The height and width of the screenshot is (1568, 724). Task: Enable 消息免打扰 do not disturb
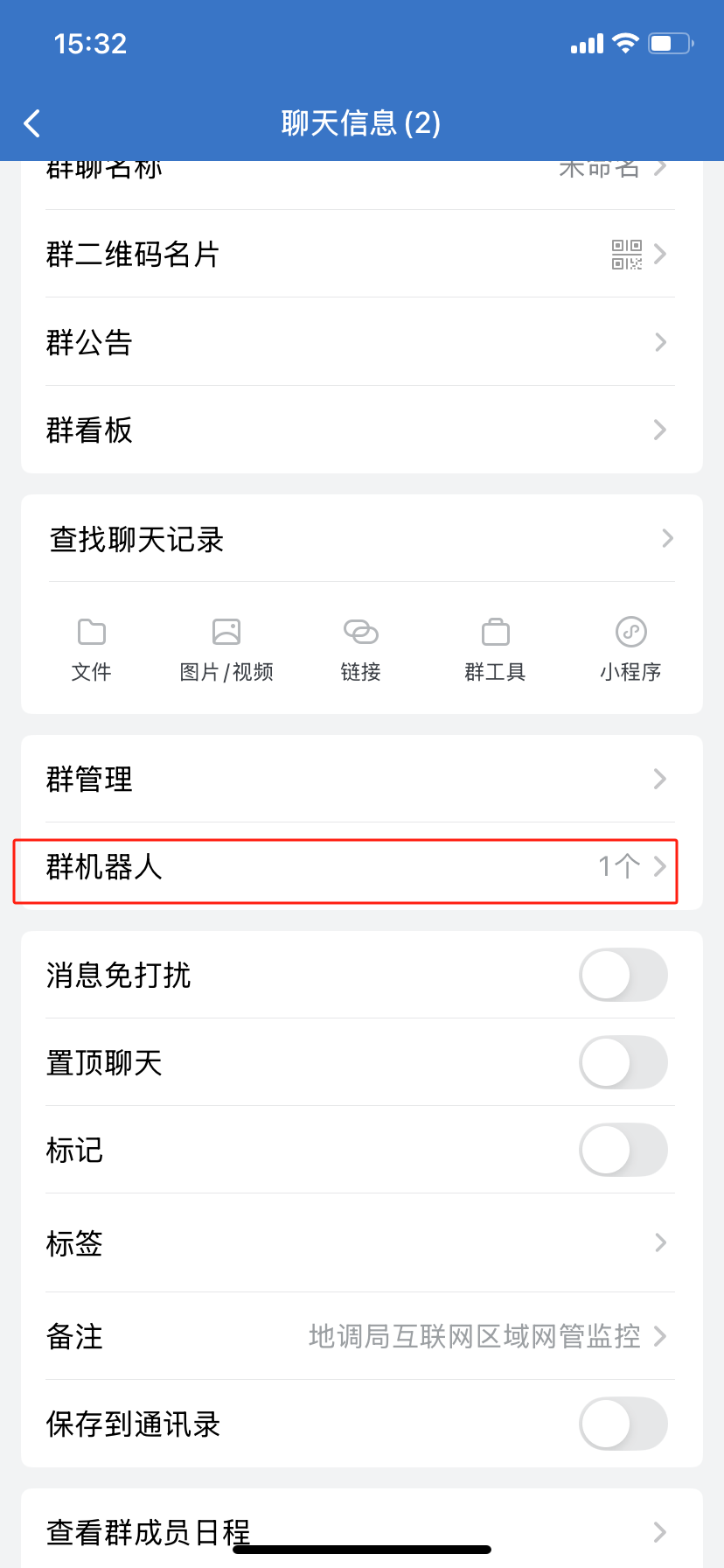(x=623, y=975)
